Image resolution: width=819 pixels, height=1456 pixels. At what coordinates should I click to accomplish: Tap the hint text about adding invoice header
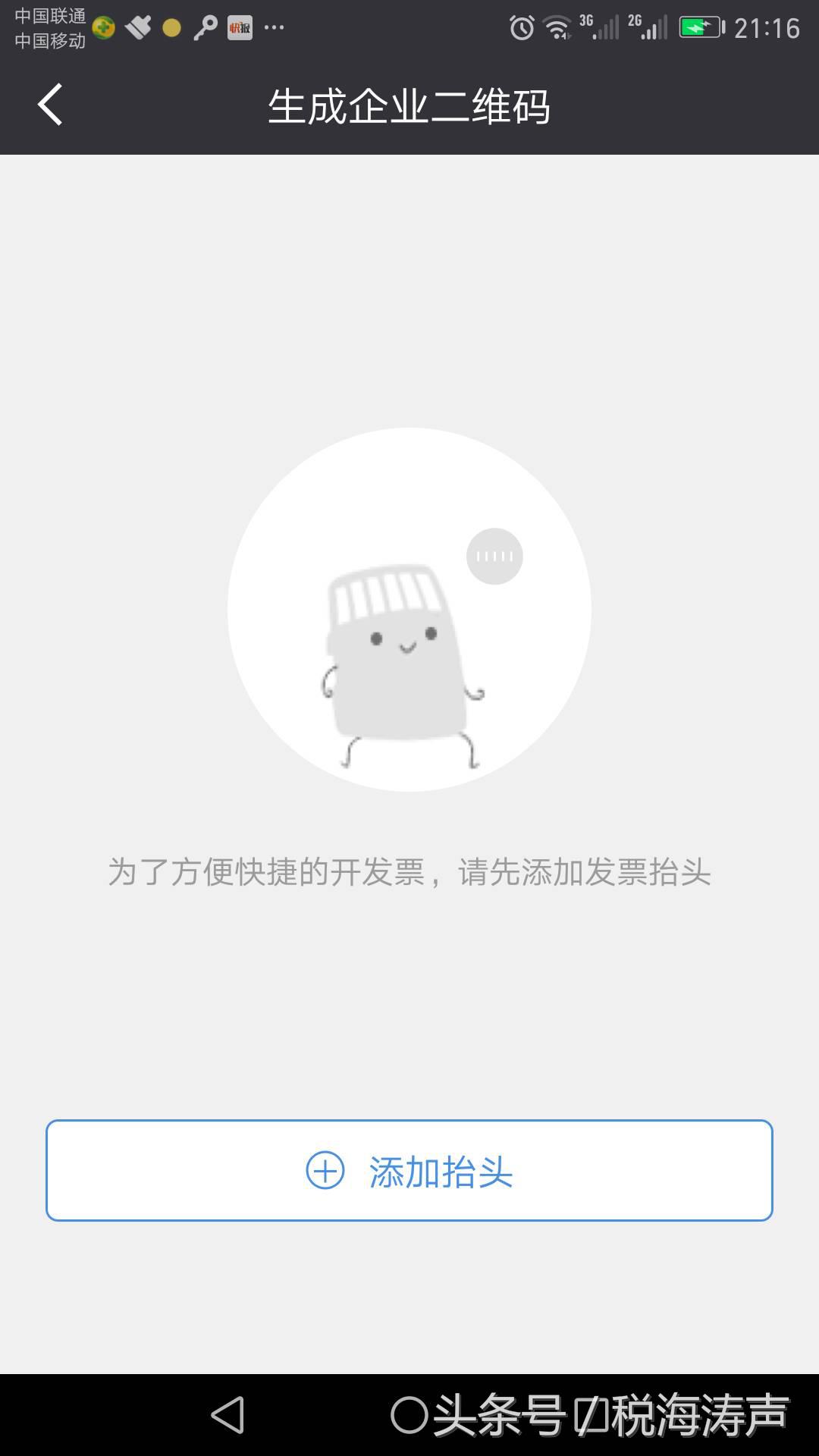tap(409, 872)
